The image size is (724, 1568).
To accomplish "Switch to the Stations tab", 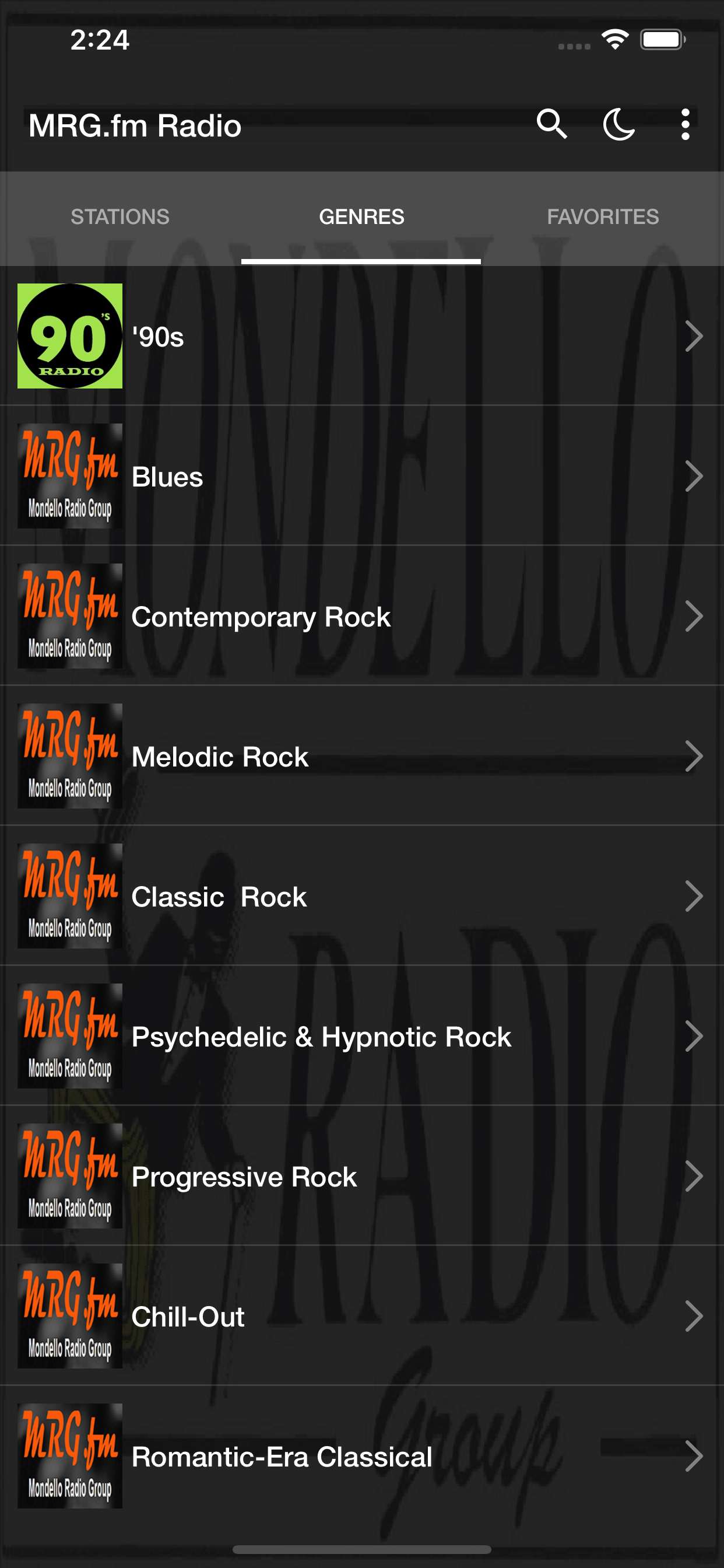I will point(121,218).
